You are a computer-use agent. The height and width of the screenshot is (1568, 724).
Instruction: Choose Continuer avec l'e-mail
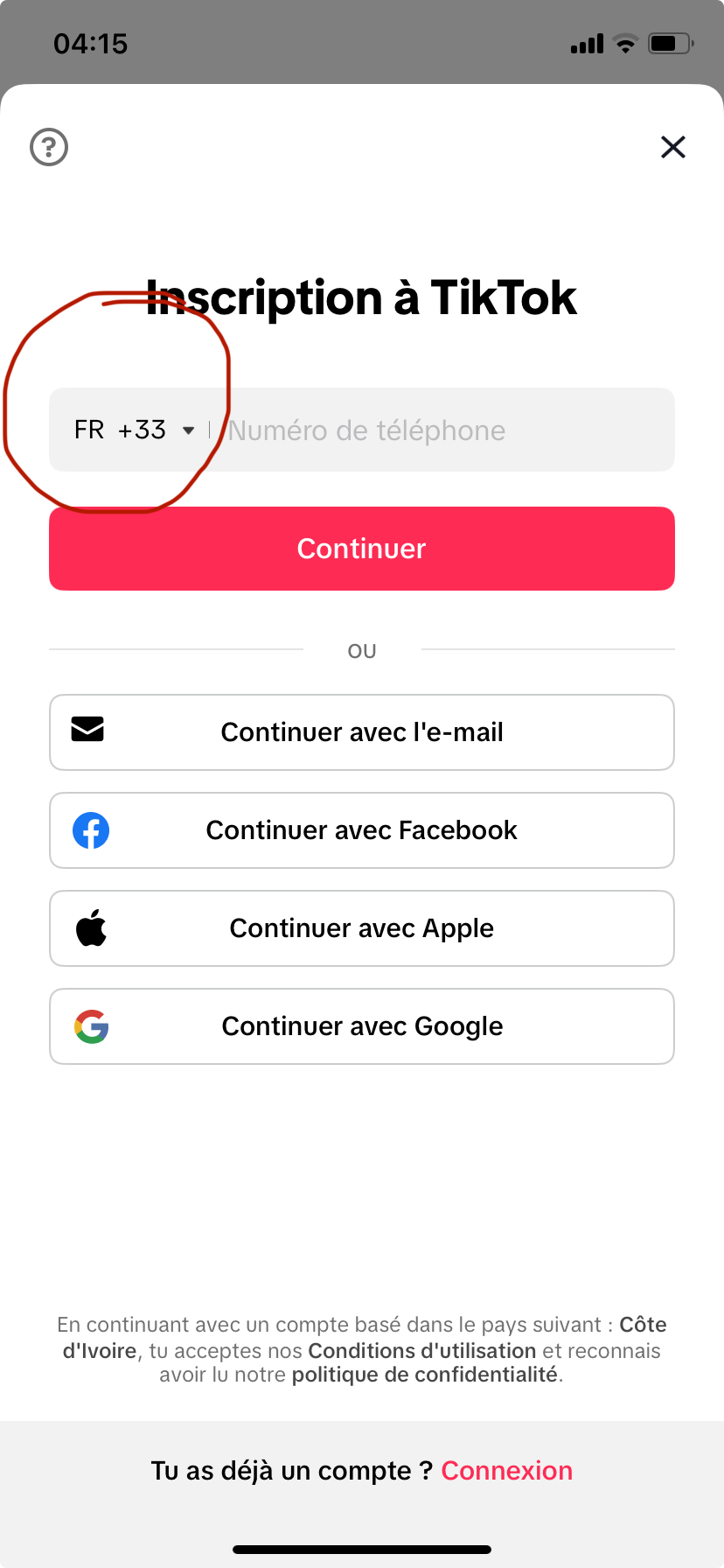click(x=362, y=732)
